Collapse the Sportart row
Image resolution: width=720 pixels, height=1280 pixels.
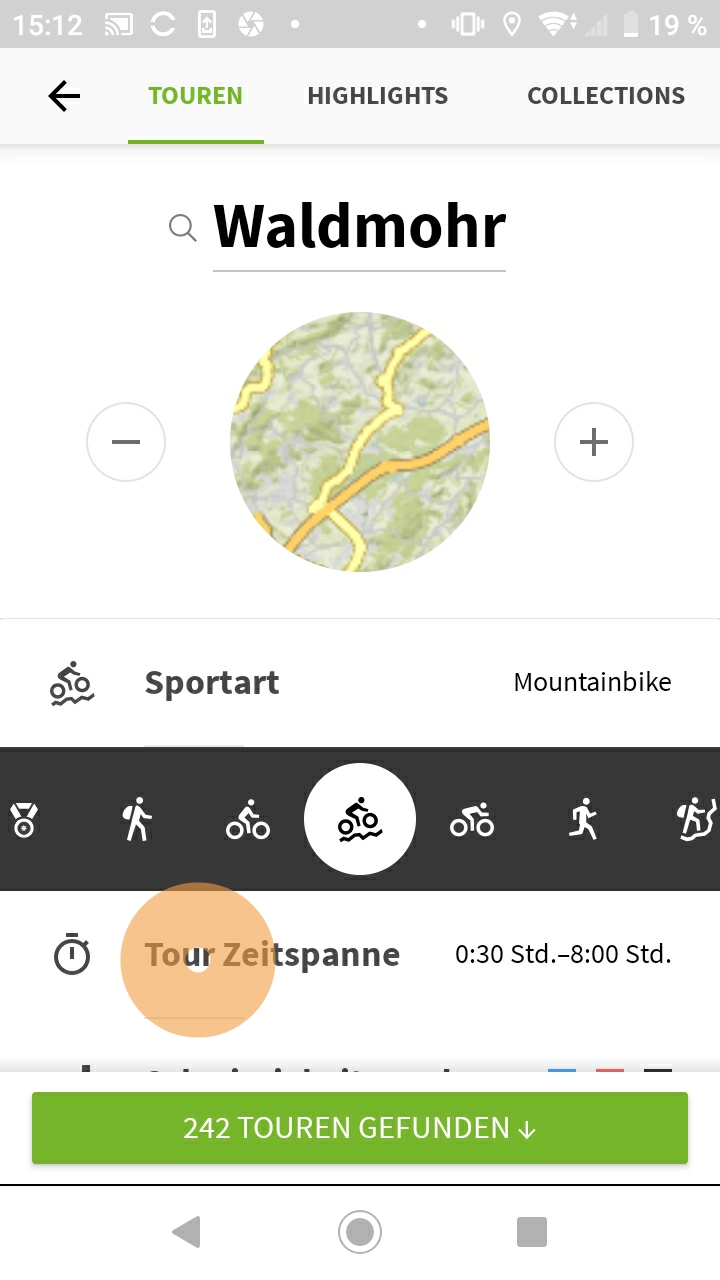(x=360, y=683)
